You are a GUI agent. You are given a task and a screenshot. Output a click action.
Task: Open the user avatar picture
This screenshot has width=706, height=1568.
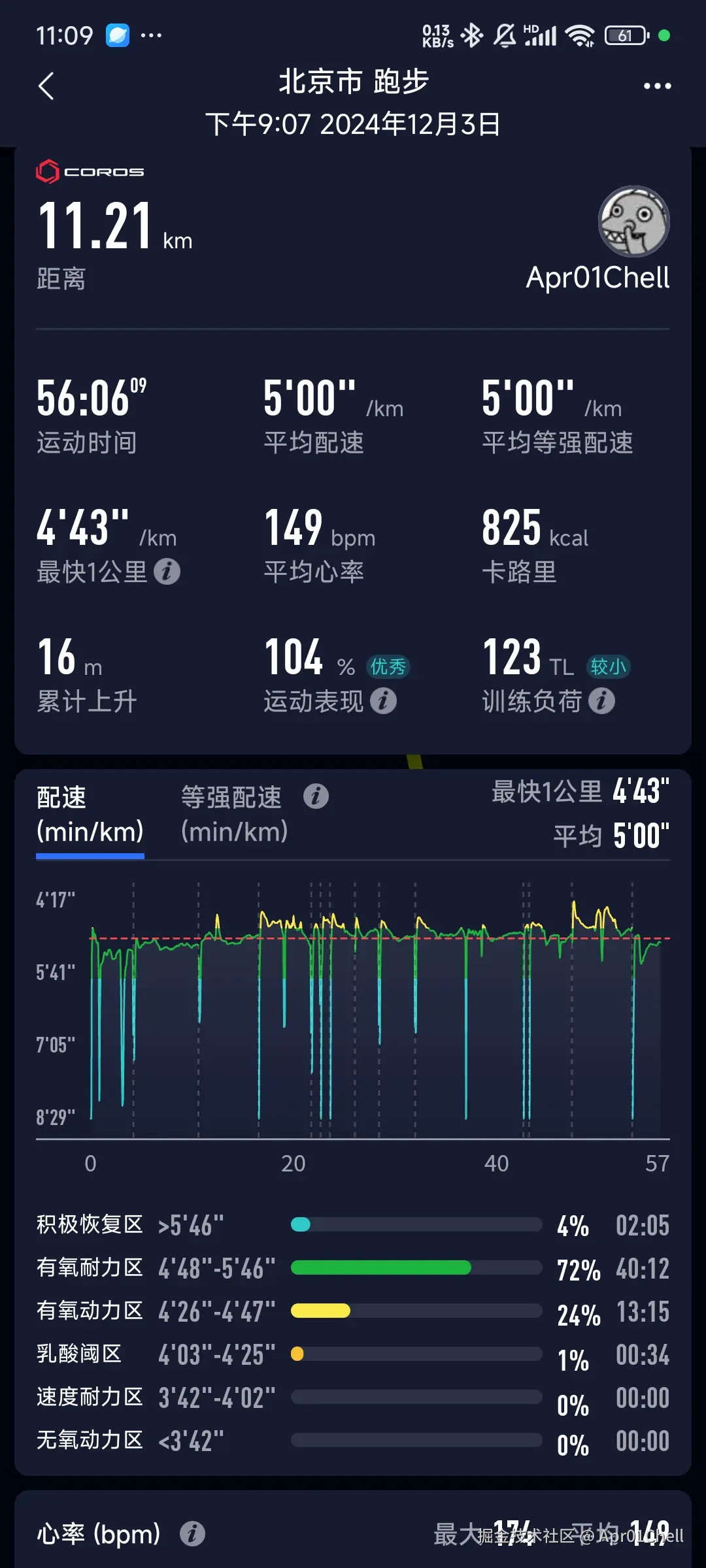click(633, 221)
